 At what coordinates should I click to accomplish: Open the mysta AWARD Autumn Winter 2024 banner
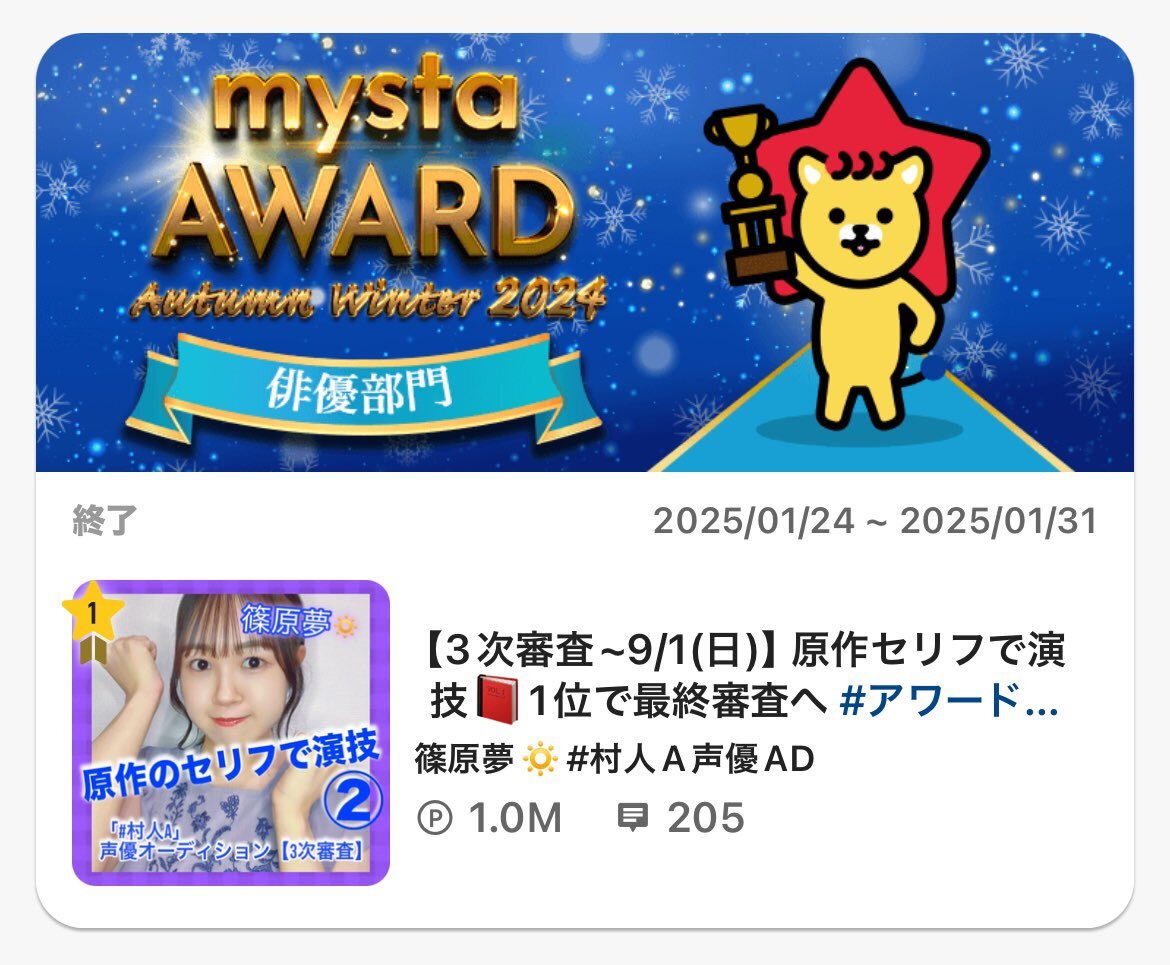[x=584, y=252]
